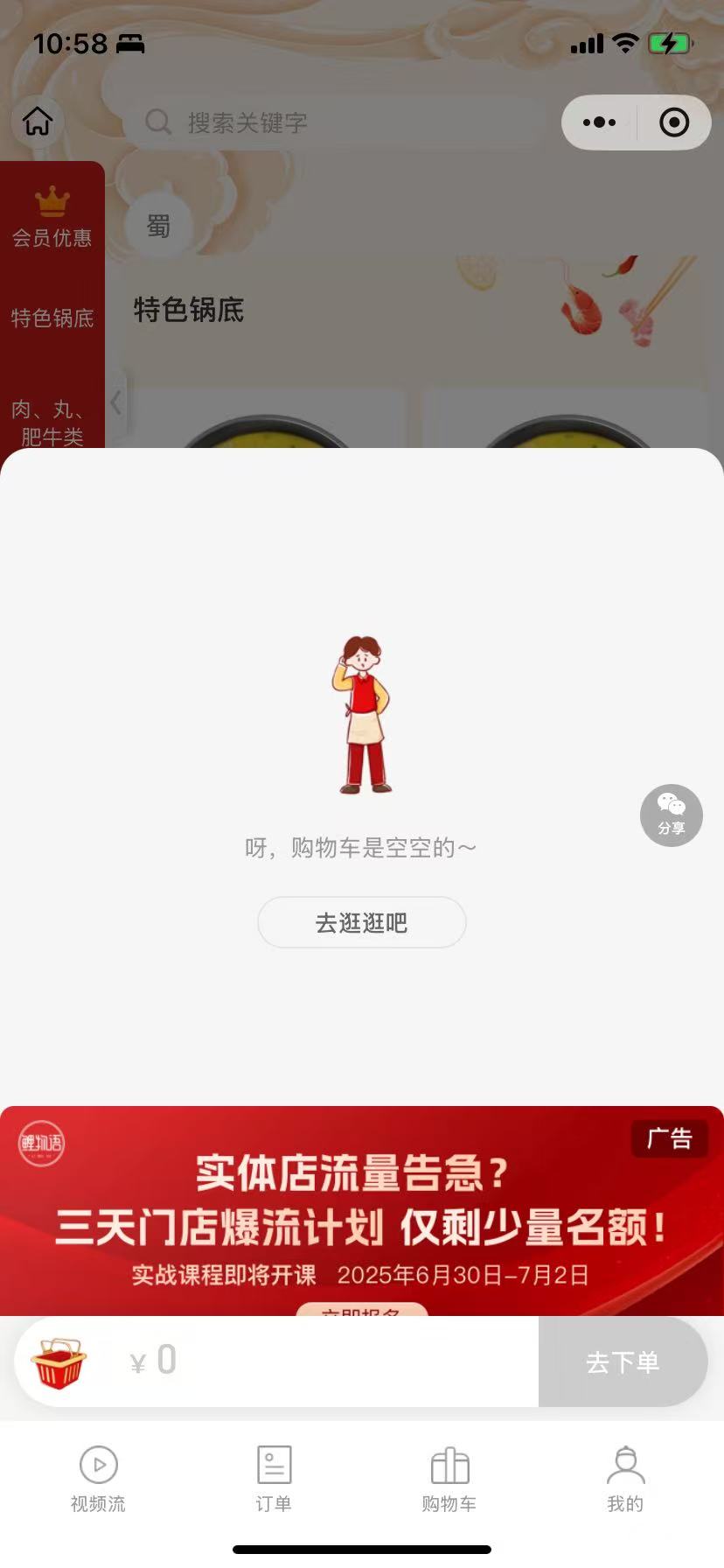Viewport: 724px width, 1568px height.
Task: Tap the red shopping basket icon
Action: click(x=59, y=1362)
